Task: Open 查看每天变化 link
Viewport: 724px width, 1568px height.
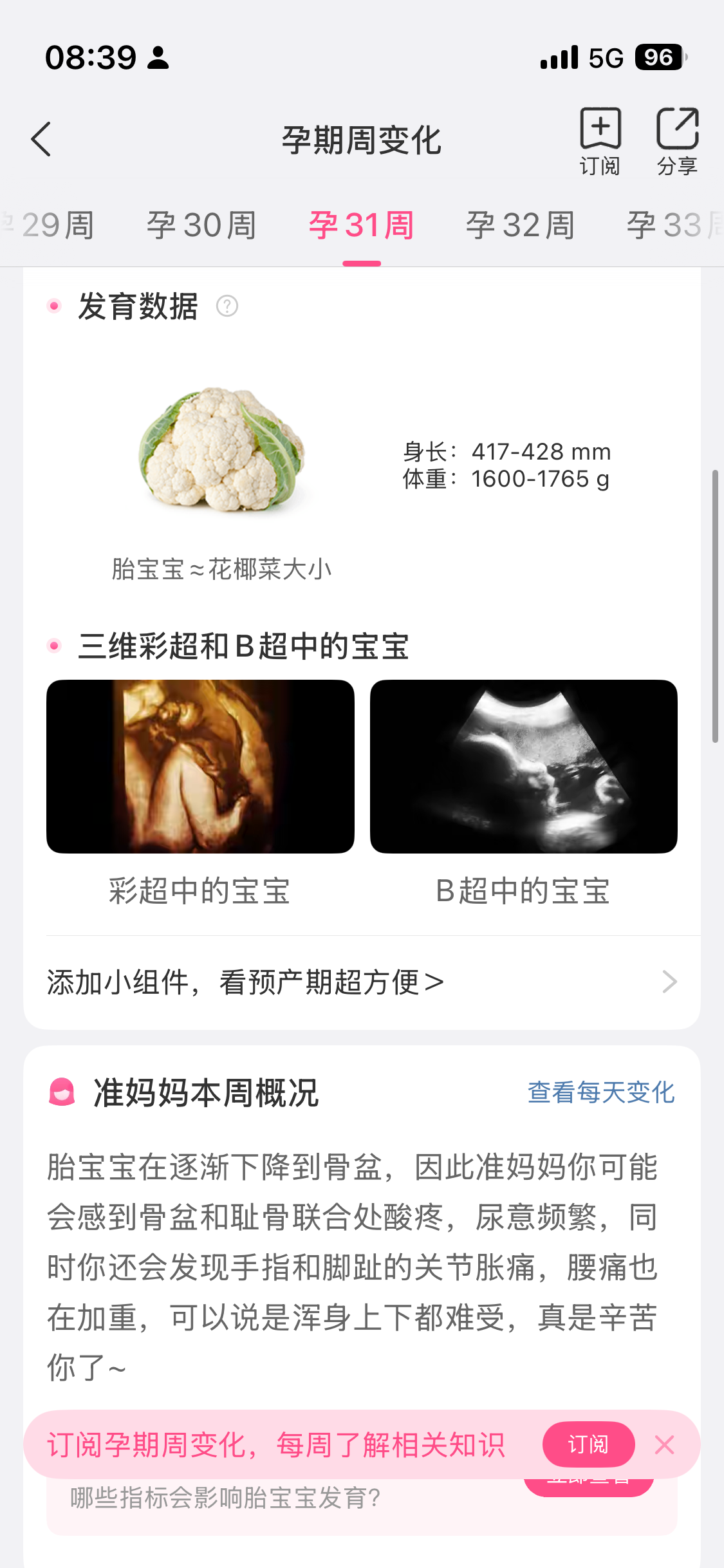Action: [600, 1092]
